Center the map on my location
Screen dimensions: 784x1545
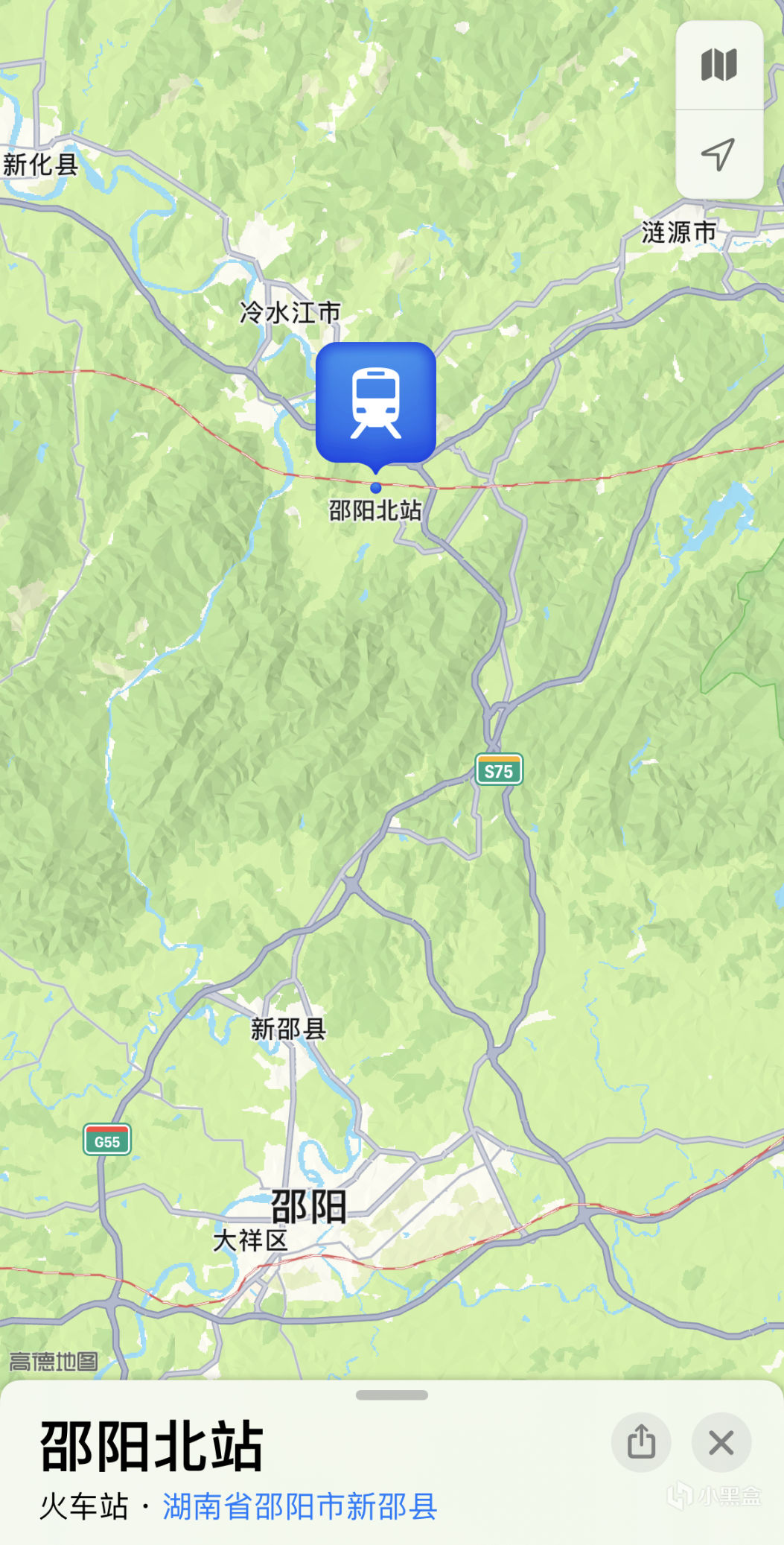point(718,154)
